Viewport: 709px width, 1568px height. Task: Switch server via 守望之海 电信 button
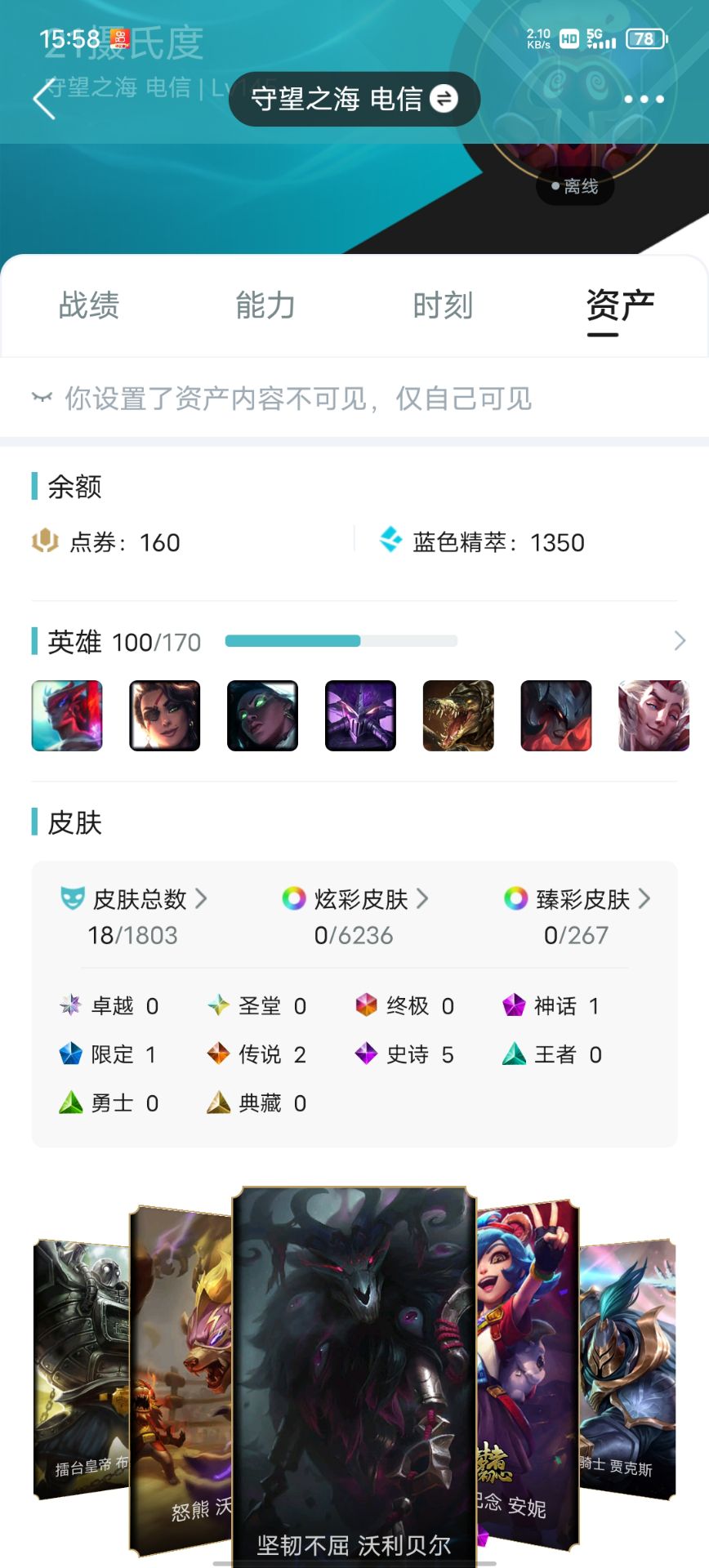coord(354,99)
